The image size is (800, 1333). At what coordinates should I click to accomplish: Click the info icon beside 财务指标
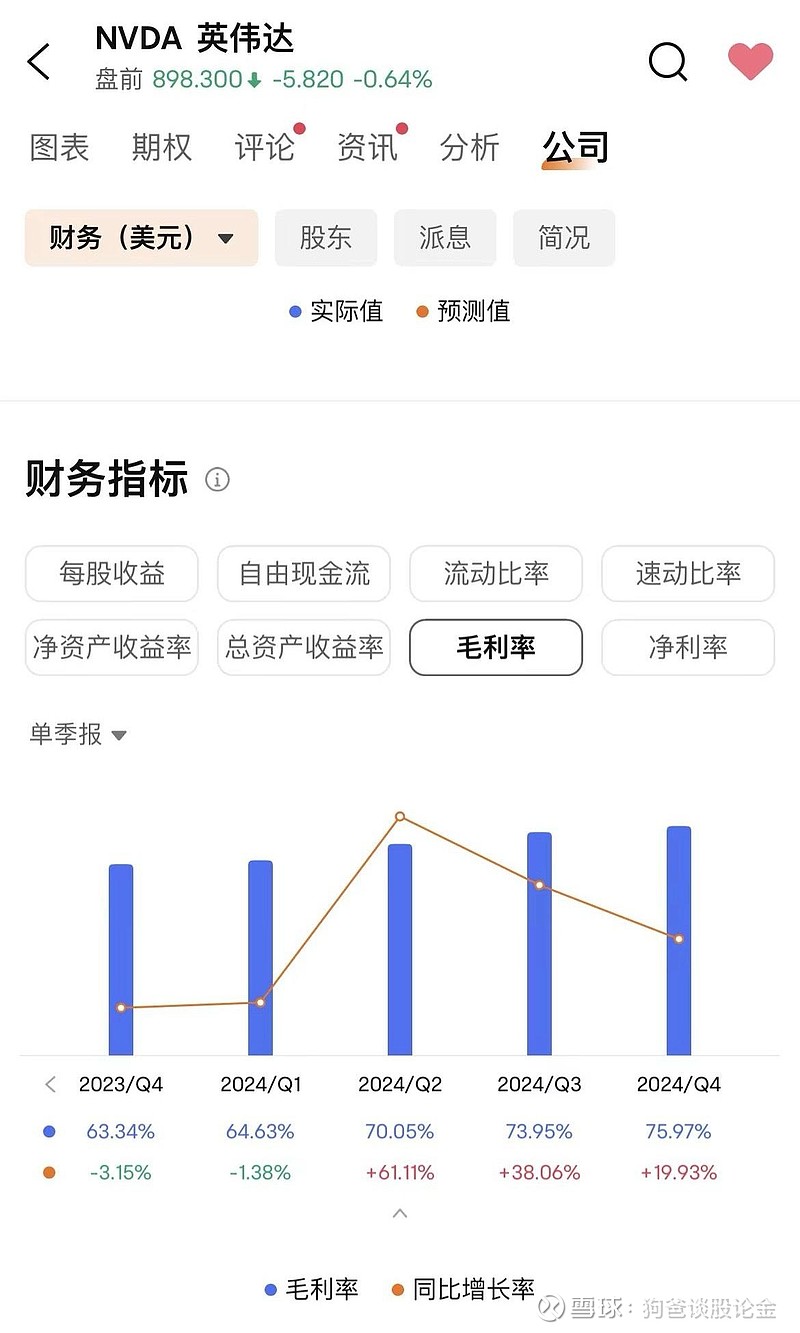point(218,480)
